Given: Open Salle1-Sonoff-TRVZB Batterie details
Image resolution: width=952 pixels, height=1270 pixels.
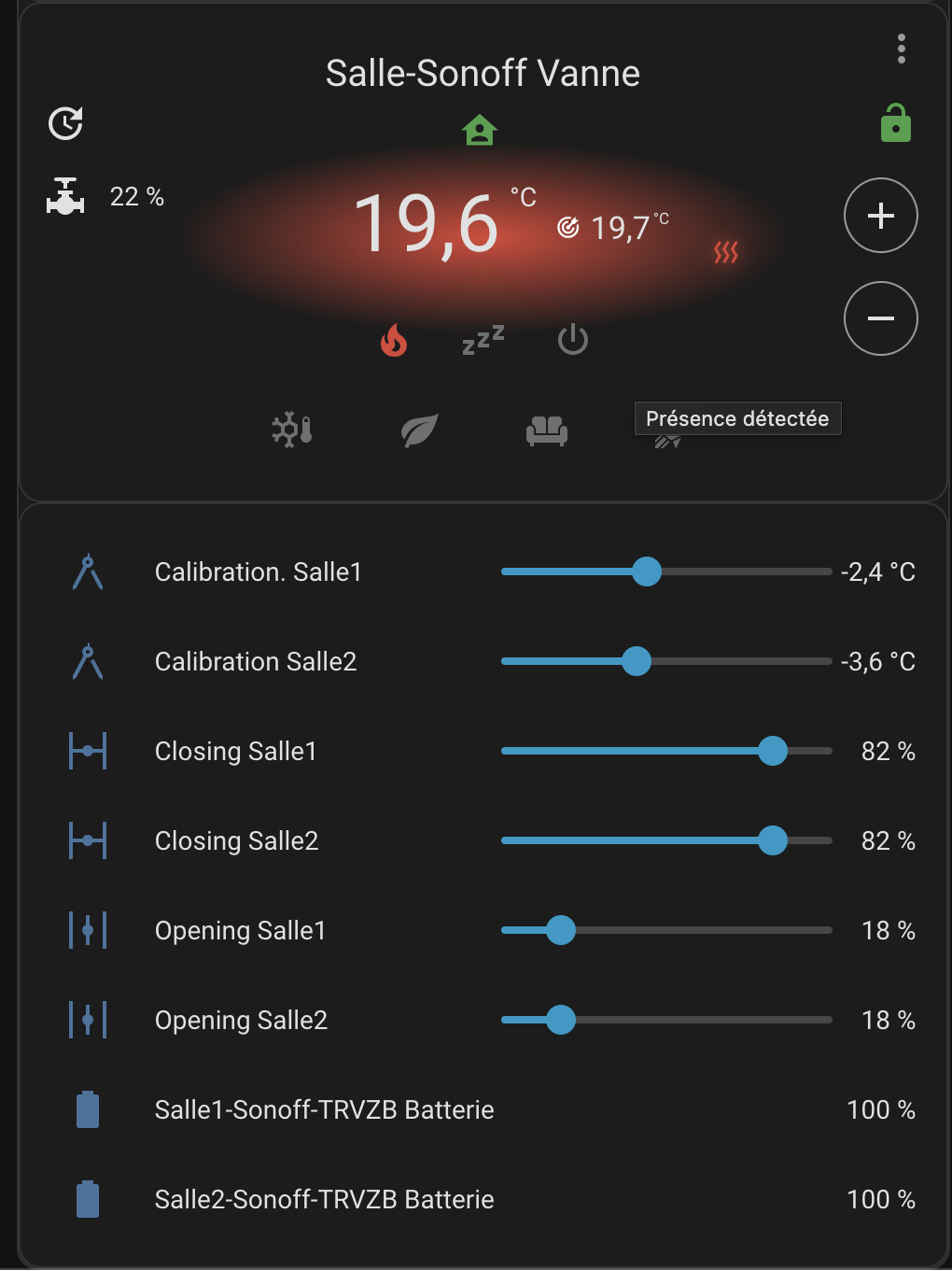Looking at the screenshot, I should pyautogui.click(x=324, y=1109).
